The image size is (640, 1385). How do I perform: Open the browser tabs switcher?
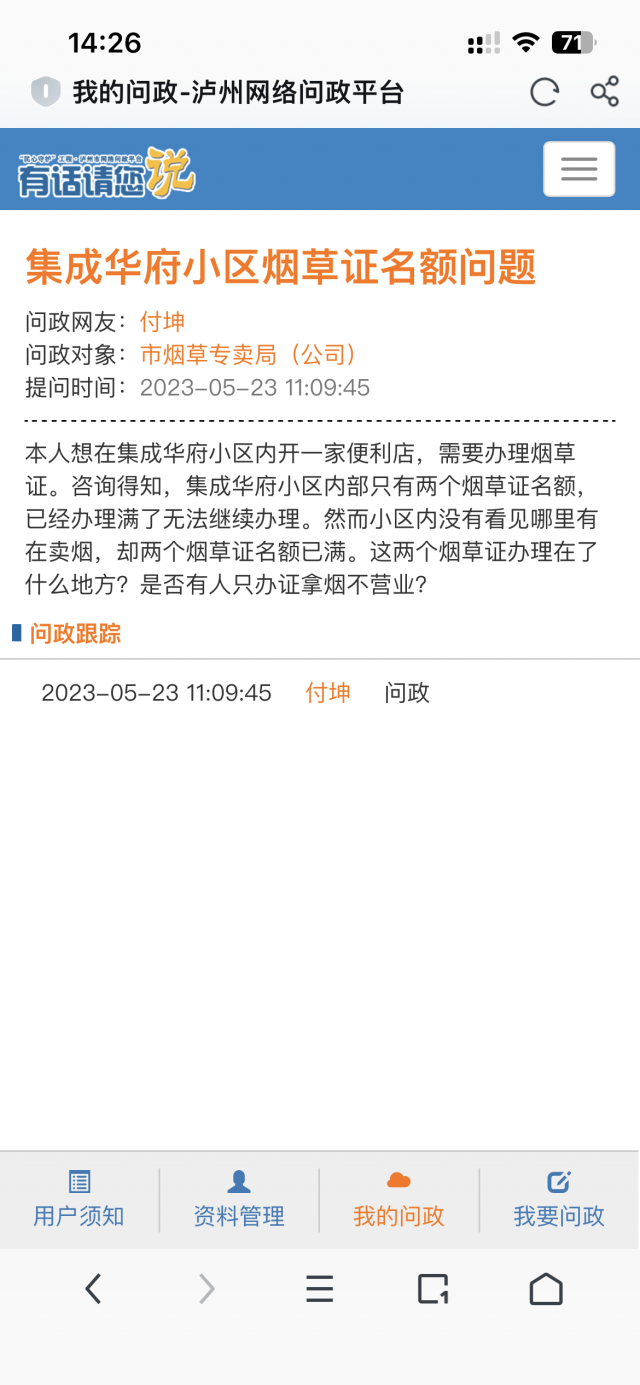coord(433,1289)
